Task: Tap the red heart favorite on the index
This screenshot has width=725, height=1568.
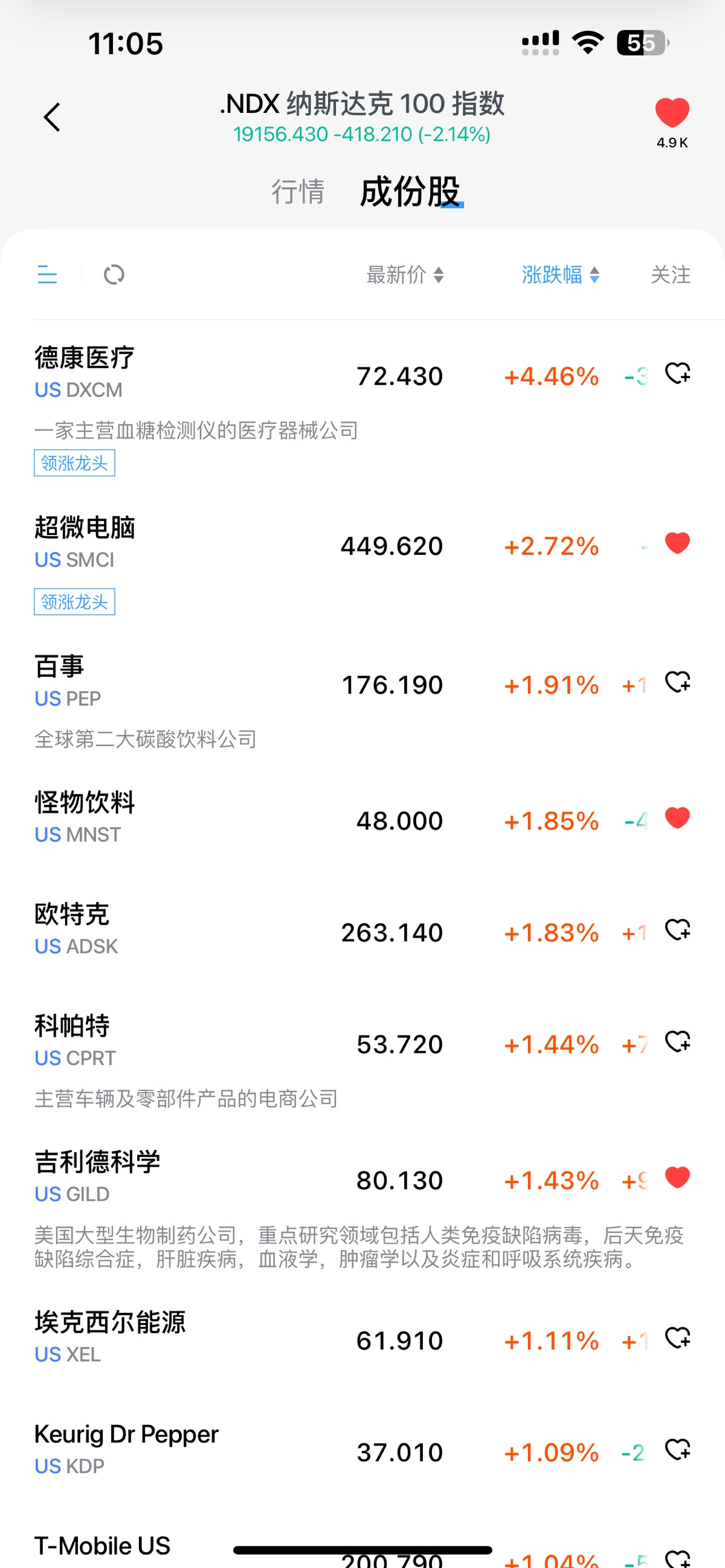Action: click(x=672, y=114)
